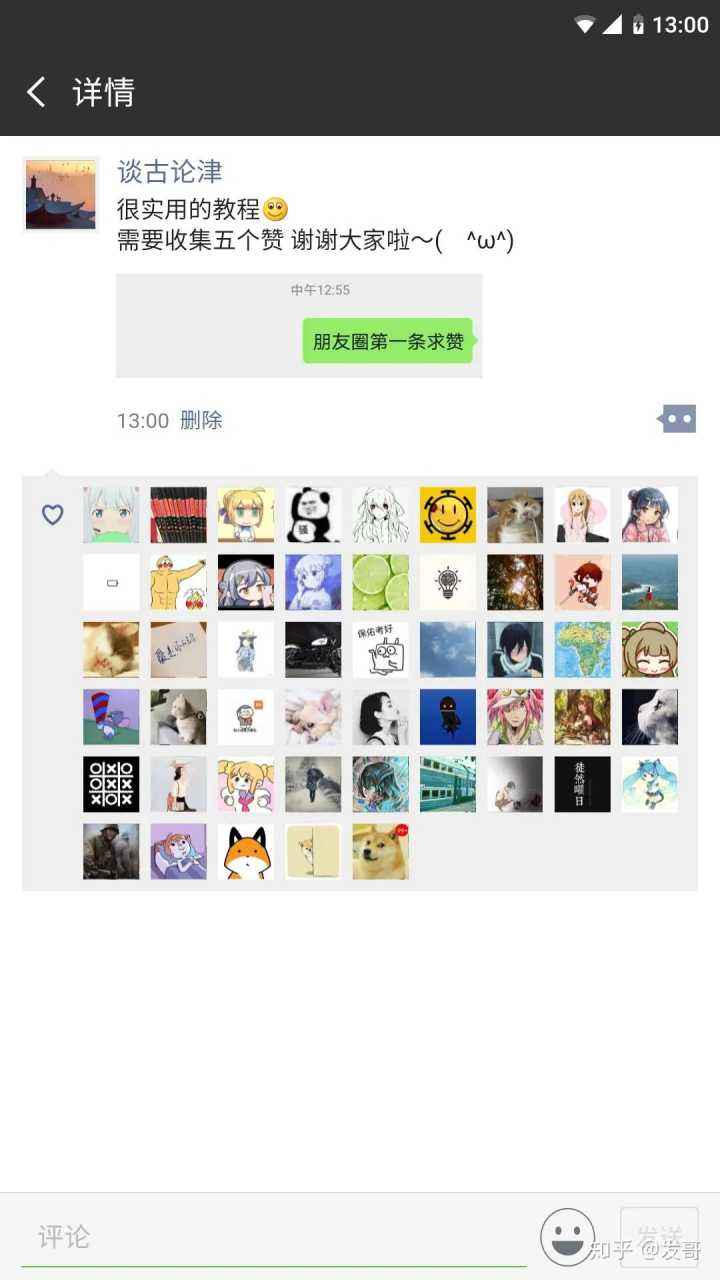Open the tic-tac-toe grid liker avatar

(111, 784)
